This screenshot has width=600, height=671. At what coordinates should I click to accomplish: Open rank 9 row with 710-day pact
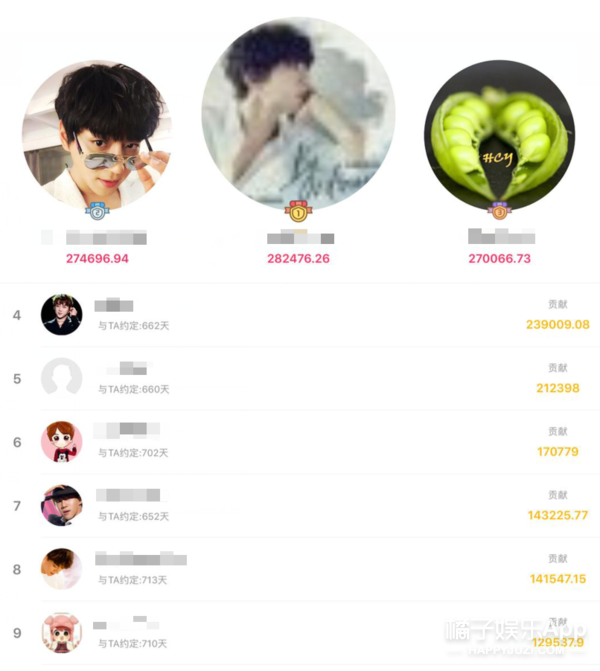click(300, 632)
